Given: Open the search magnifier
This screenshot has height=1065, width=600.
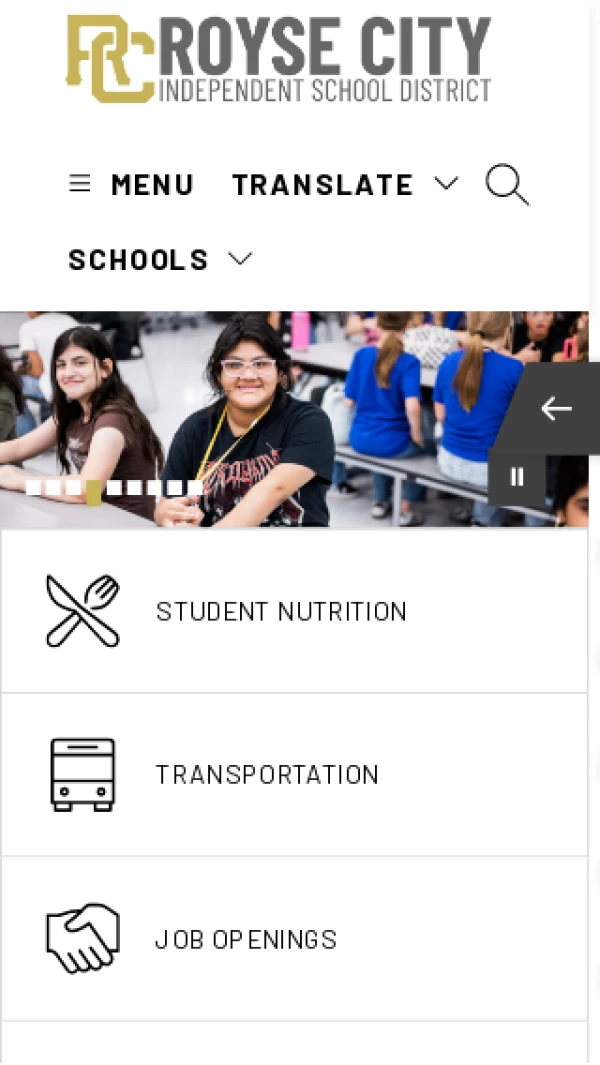Looking at the screenshot, I should tap(507, 185).
